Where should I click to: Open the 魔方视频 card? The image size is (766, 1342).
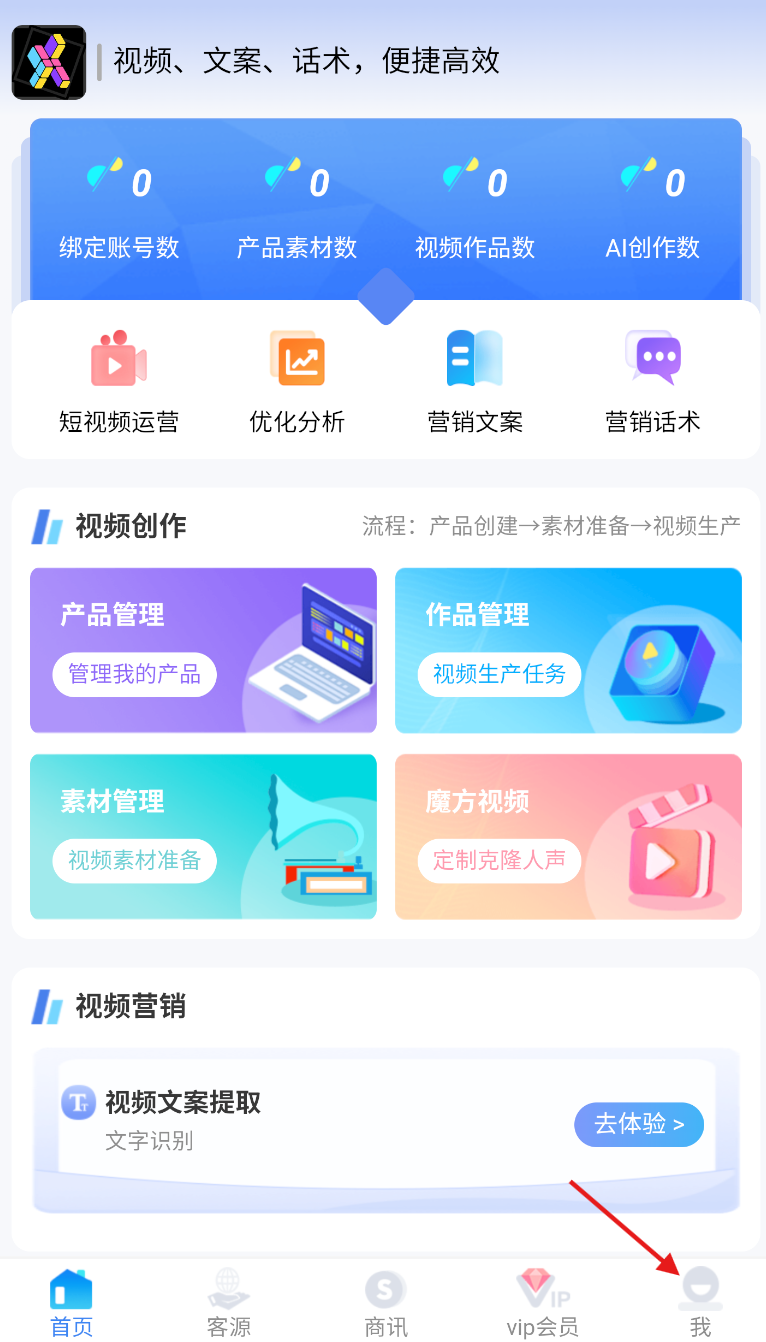tap(568, 837)
